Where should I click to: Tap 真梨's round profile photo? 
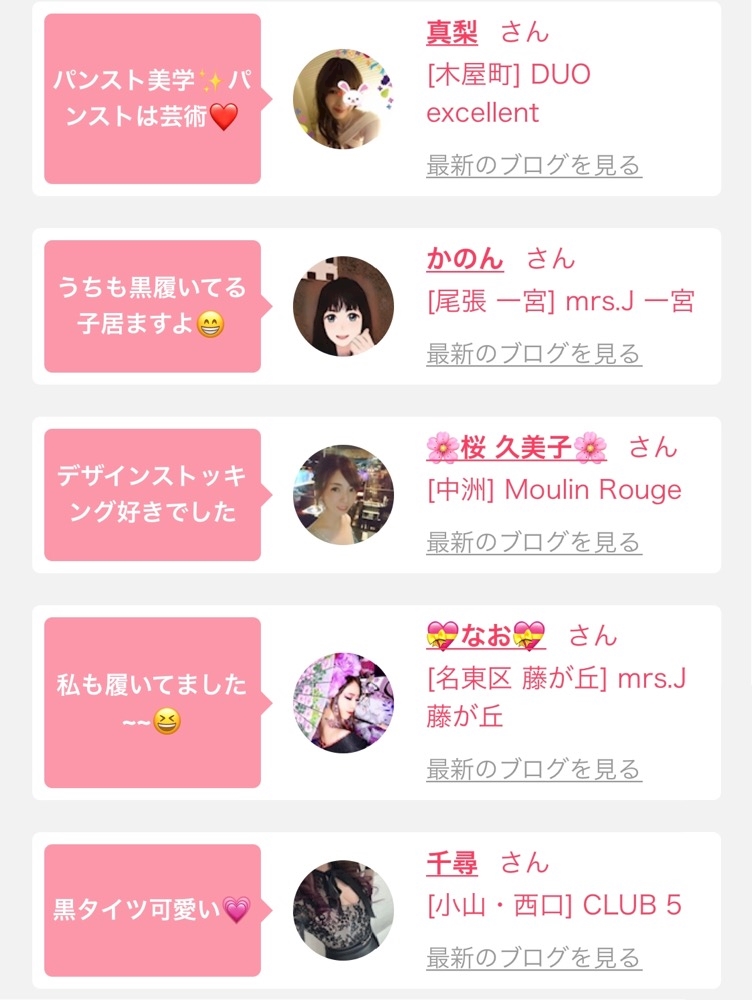[x=343, y=99]
